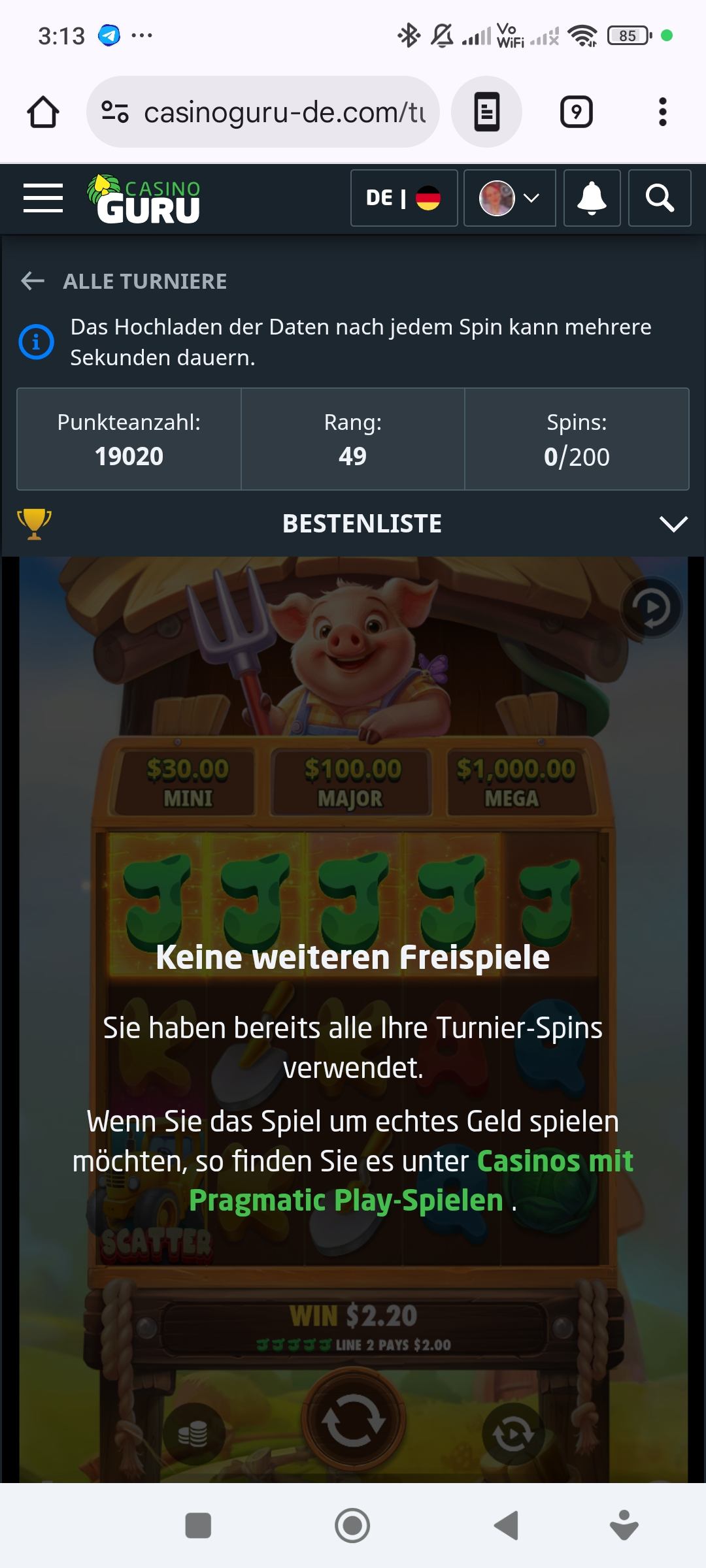Screen dimensions: 706x1568
Task: Enable reader mode for this page
Action: [x=486, y=112]
